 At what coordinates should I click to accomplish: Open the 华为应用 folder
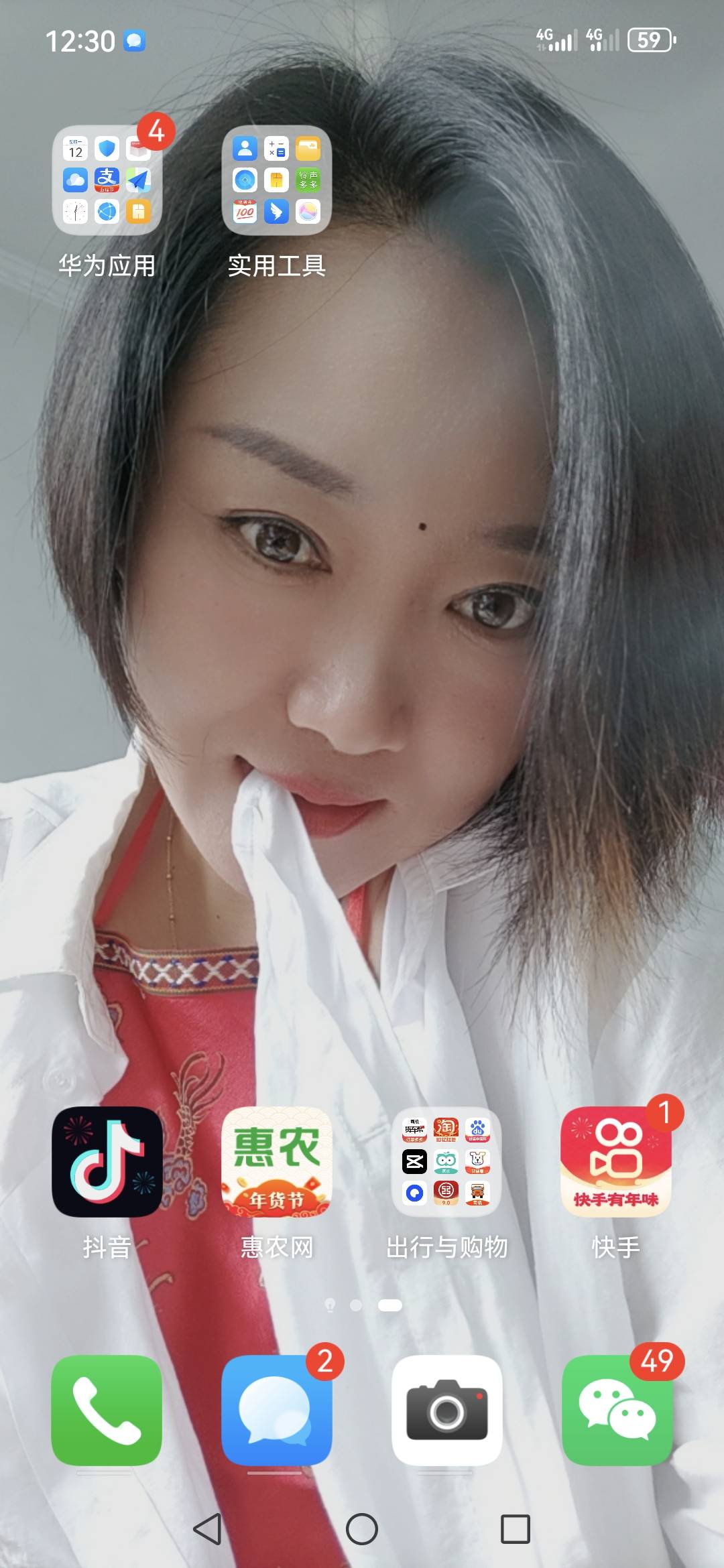[107, 181]
